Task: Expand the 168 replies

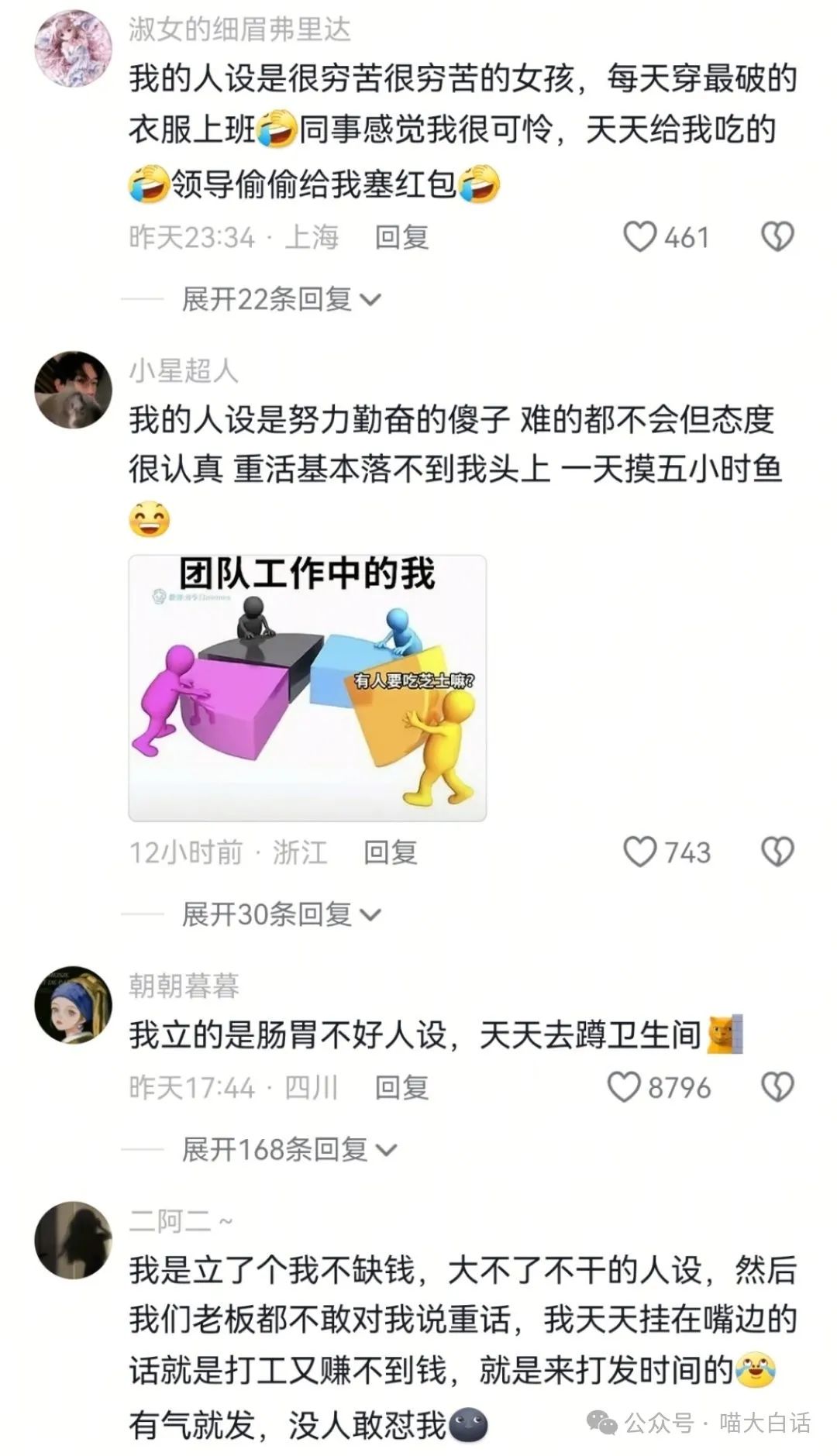Action: pos(289,1149)
